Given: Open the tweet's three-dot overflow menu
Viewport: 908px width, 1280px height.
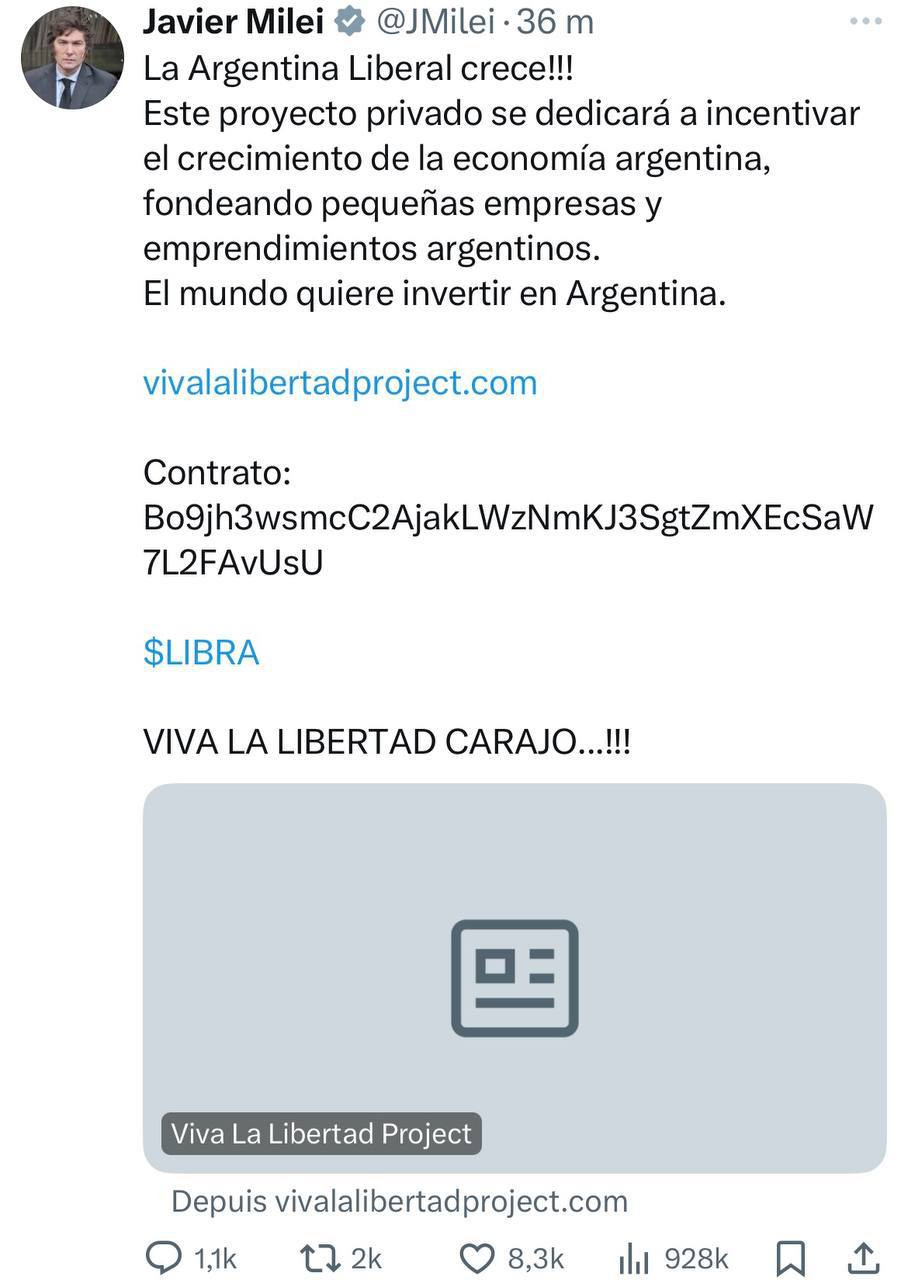Looking at the screenshot, I should click(x=865, y=22).
